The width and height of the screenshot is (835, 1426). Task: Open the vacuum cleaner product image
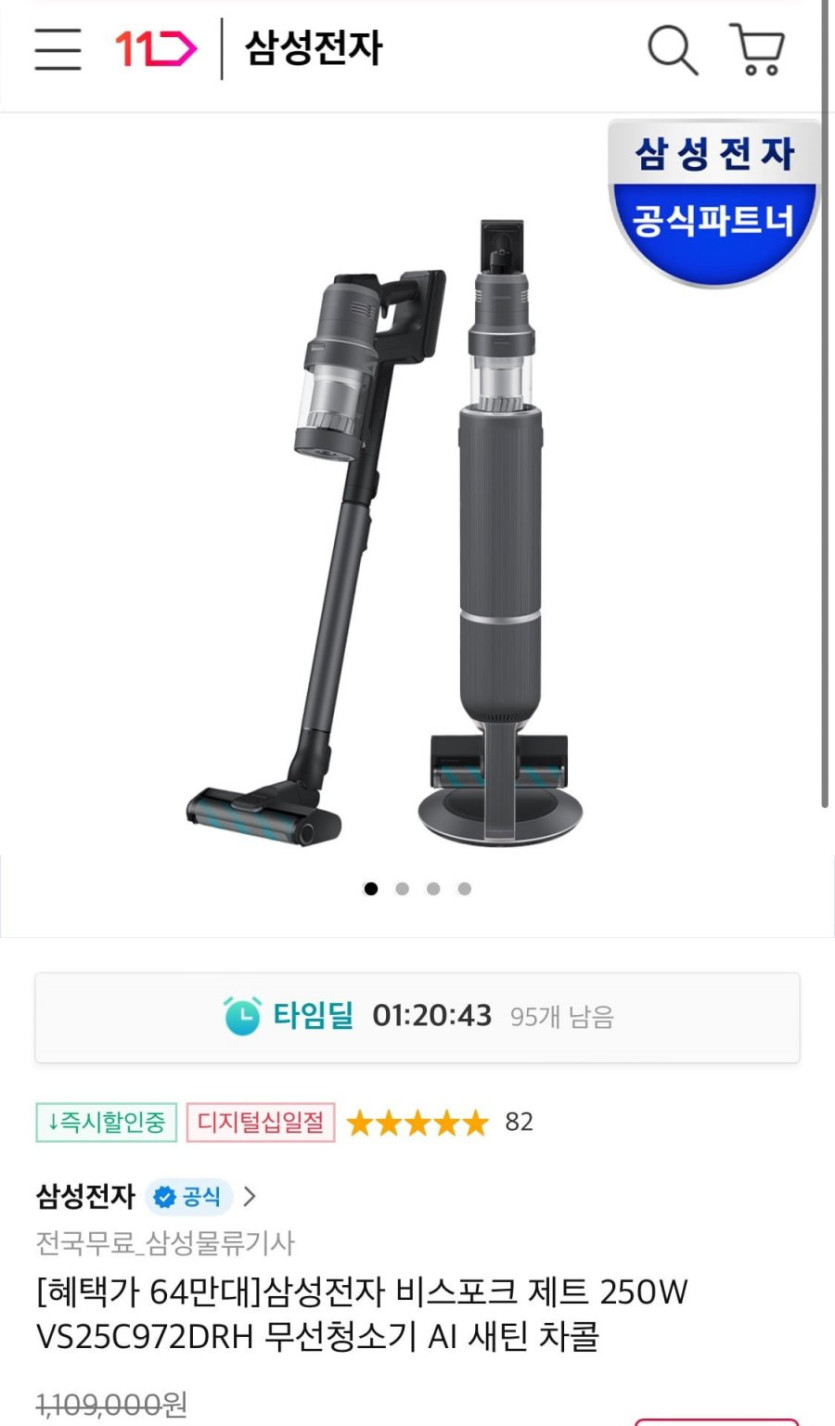[417, 530]
